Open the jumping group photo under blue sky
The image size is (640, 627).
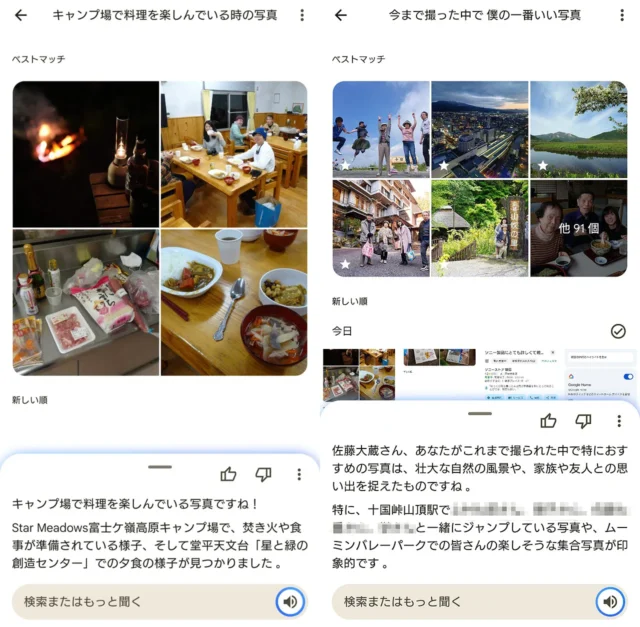pos(381,129)
